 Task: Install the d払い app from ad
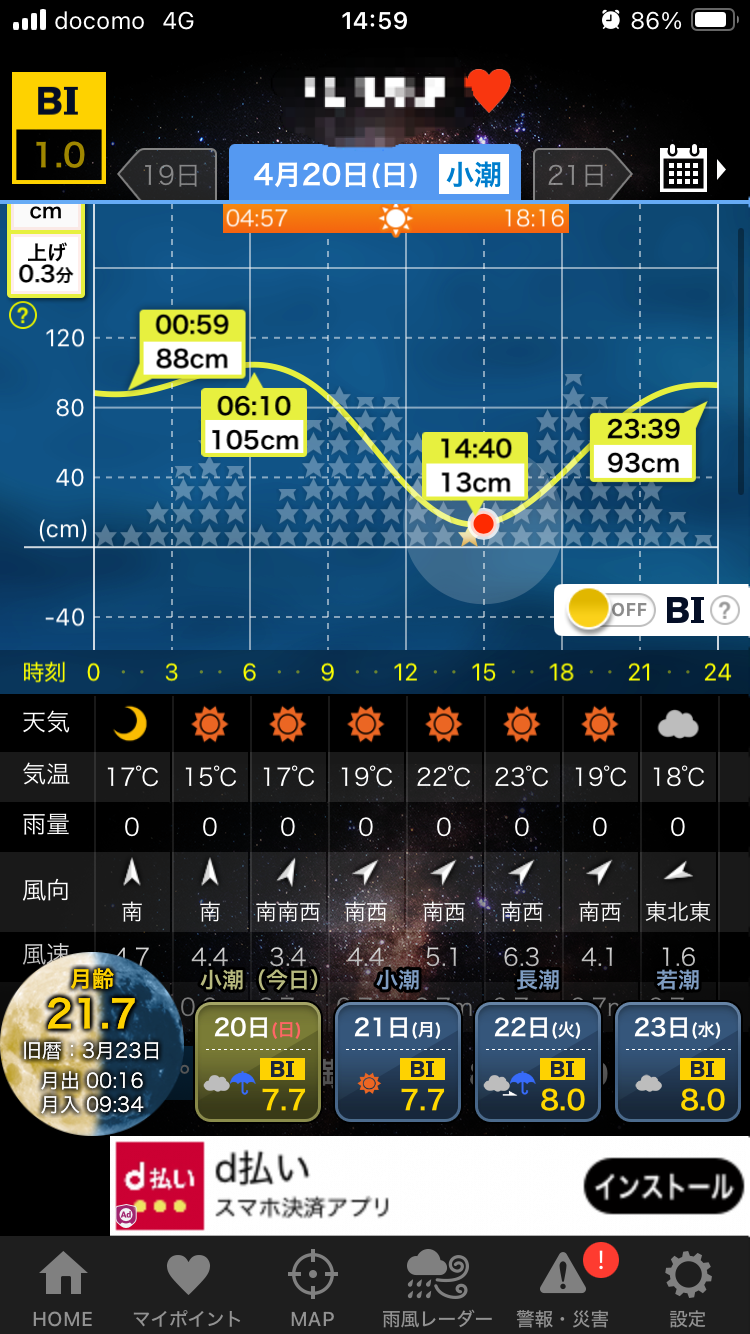pos(664,1187)
